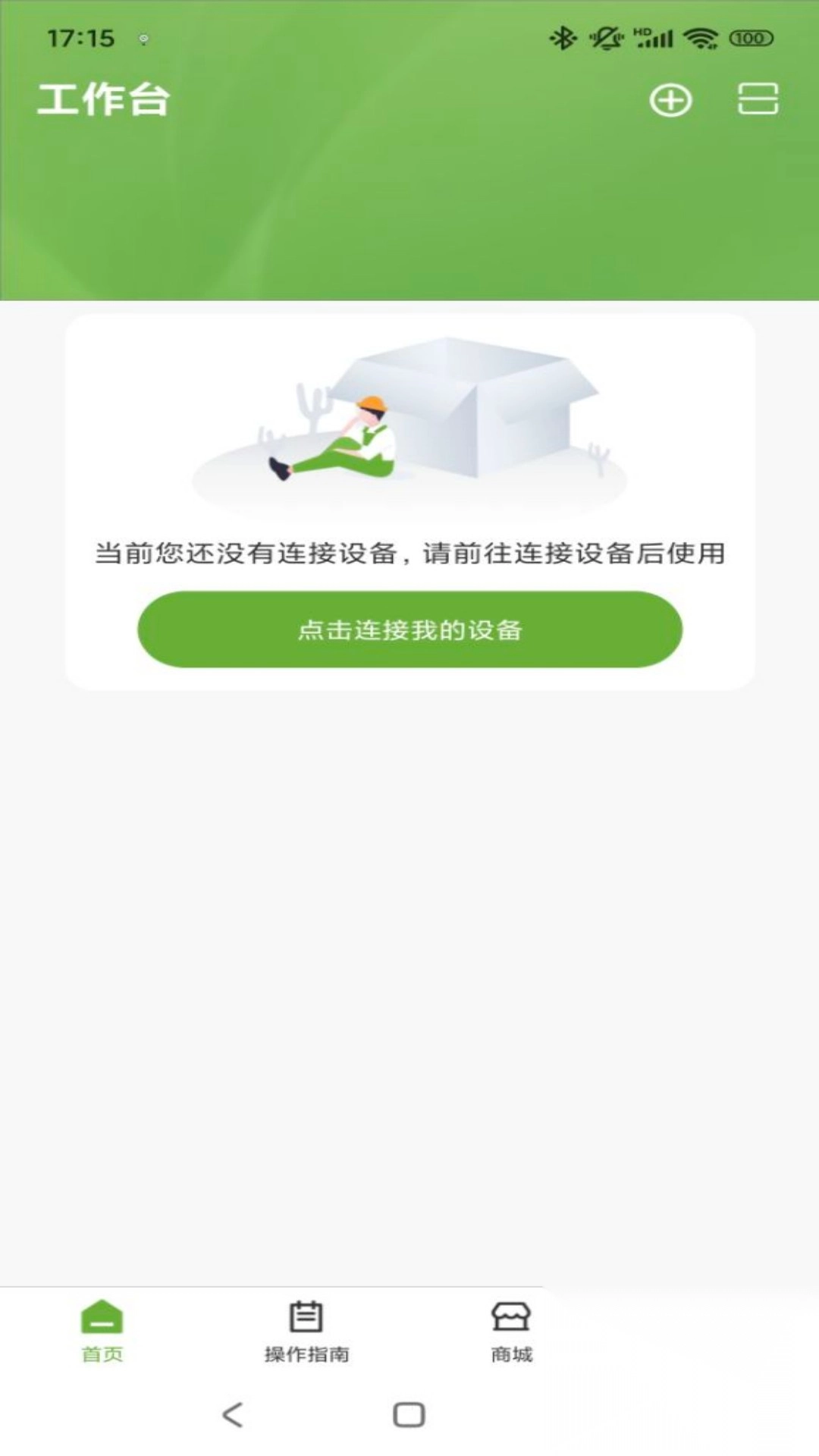This screenshot has width=819, height=1456.
Task: Open the scan icon in header
Action: (758, 99)
